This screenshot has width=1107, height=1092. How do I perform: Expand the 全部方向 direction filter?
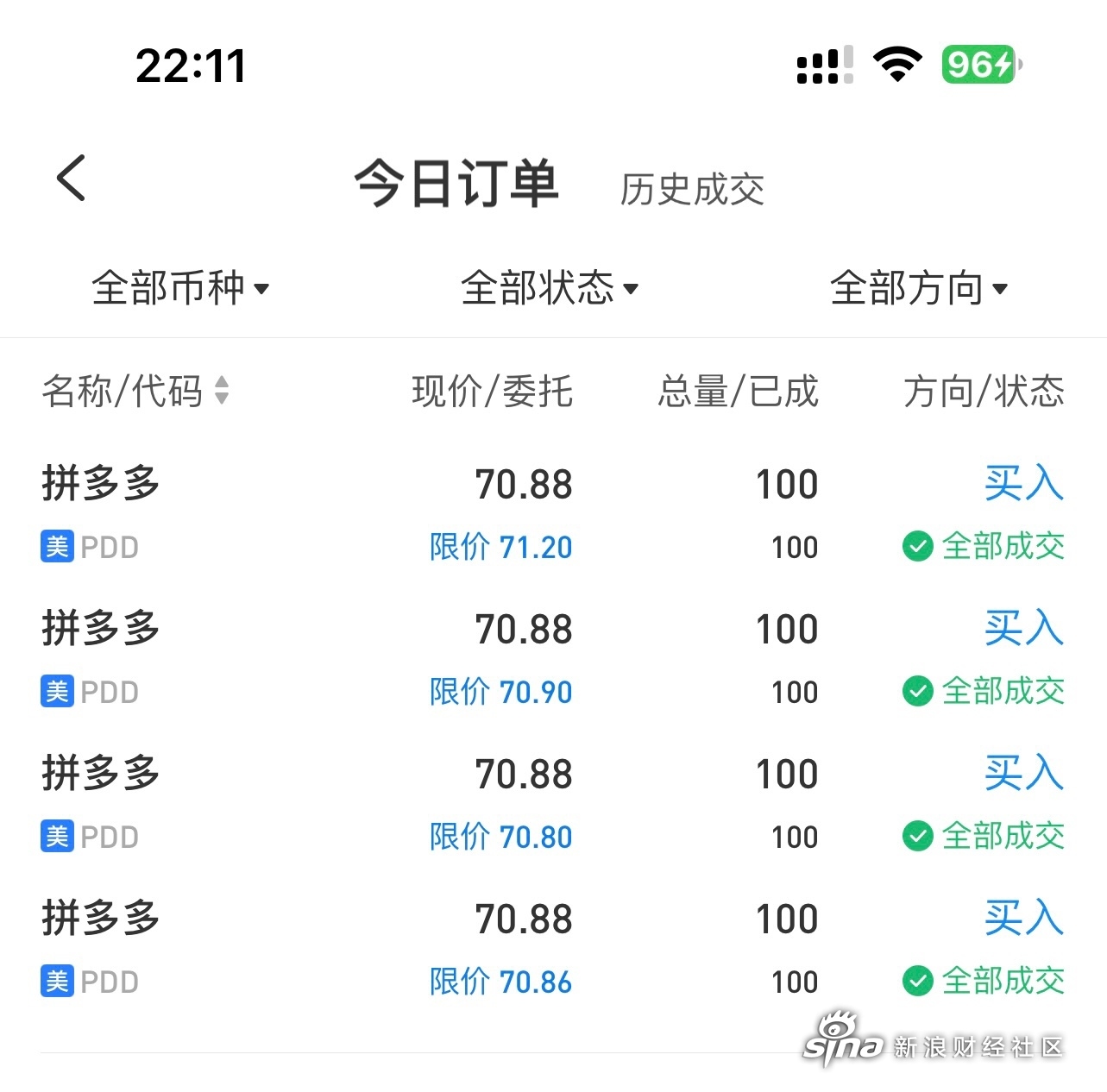tap(918, 288)
